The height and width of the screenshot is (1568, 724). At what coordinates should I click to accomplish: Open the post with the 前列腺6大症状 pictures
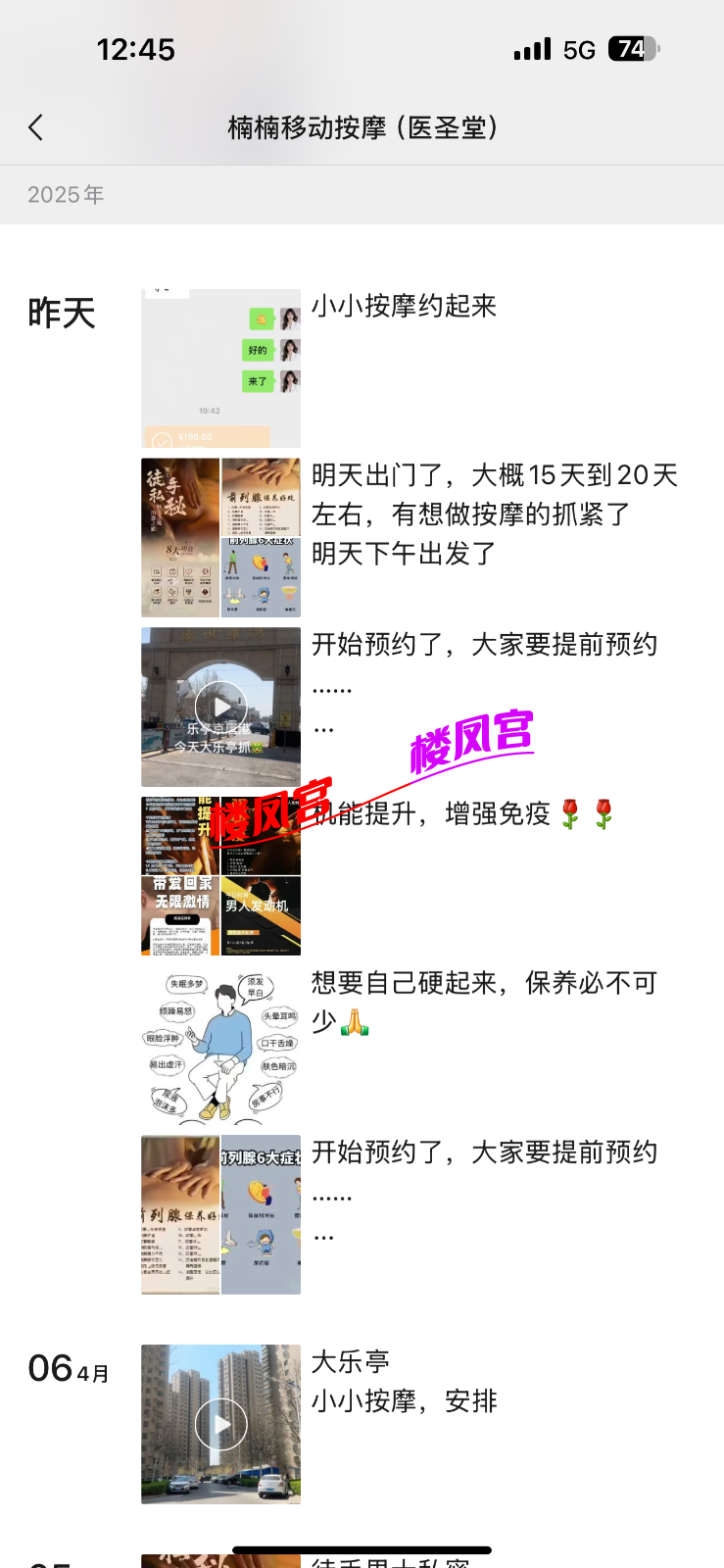click(x=220, y=1214)
